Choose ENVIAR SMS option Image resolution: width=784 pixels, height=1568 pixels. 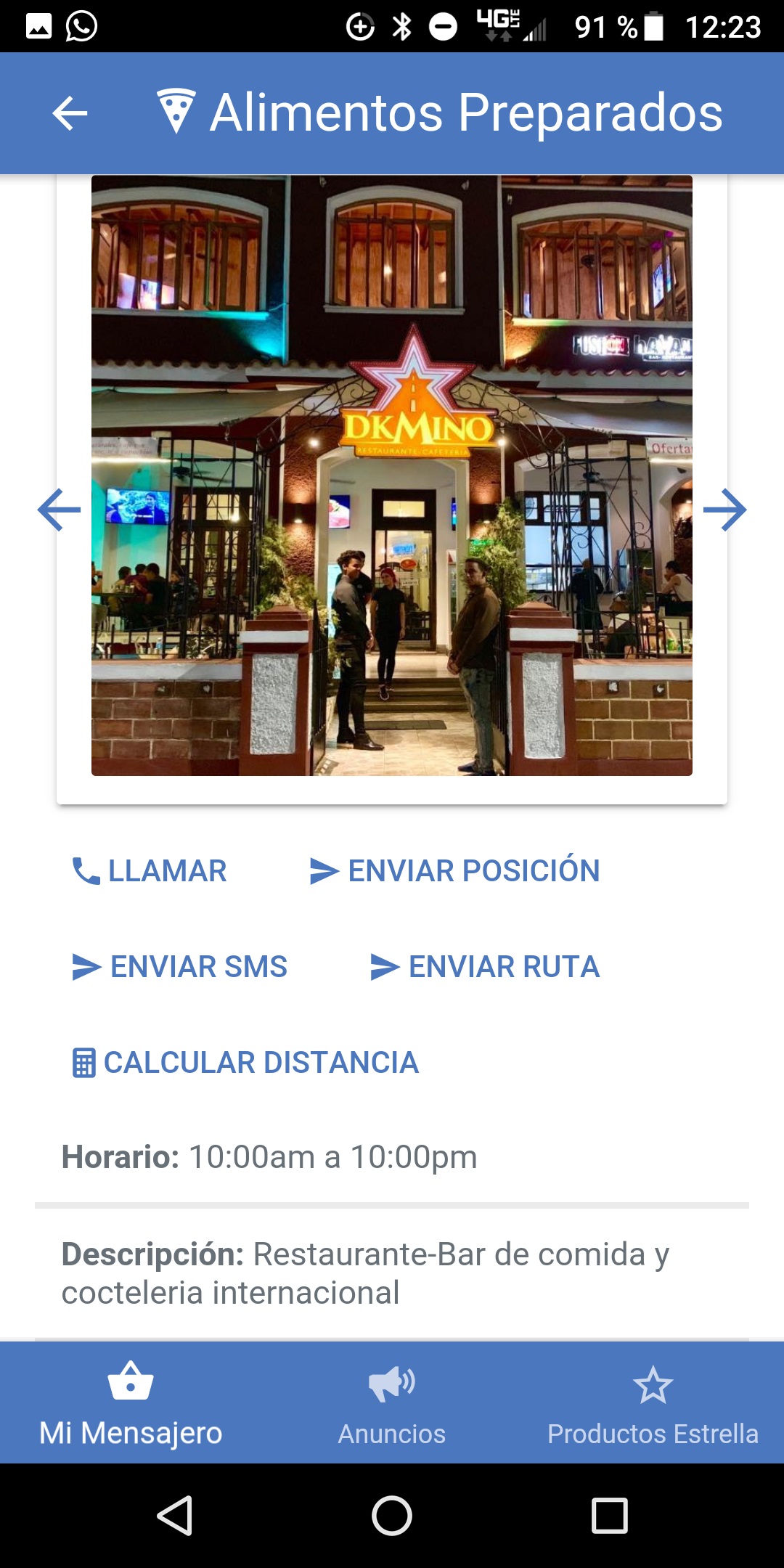(180, 967)
